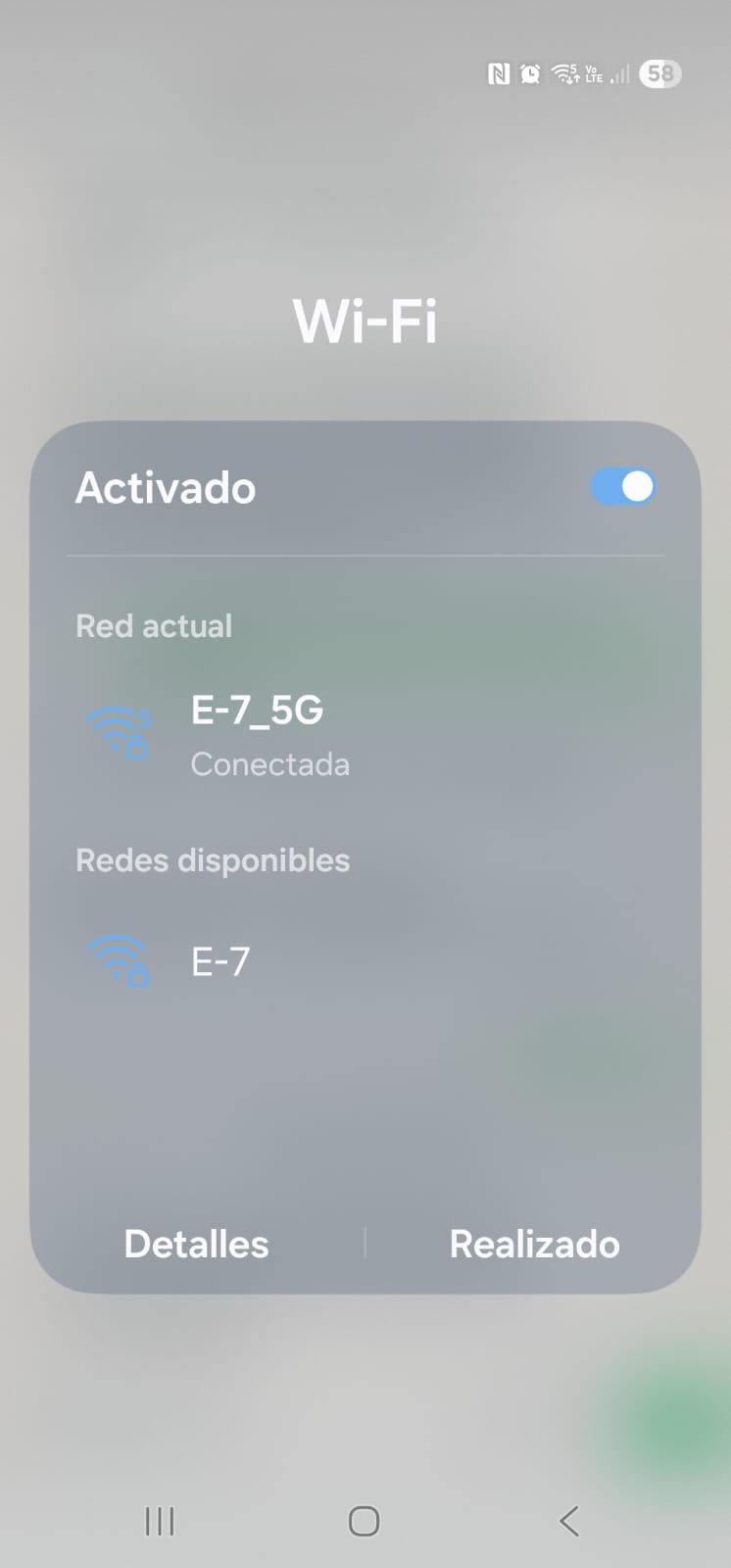Go back with the navigation bar arrow
This screenshot has width=731, height=1568.
point(569,1521)
